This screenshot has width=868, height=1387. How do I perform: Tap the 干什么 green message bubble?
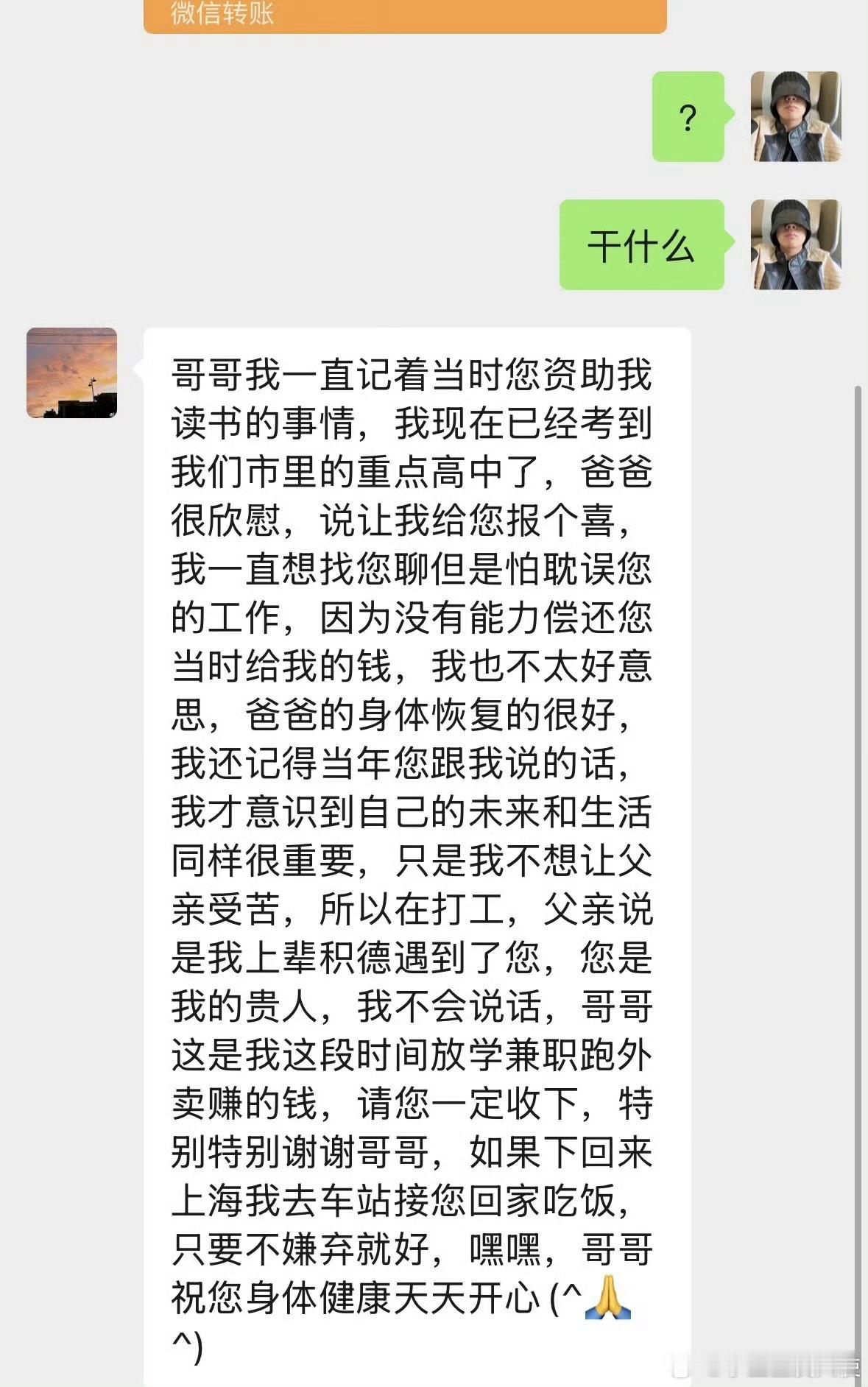point(643,244)
